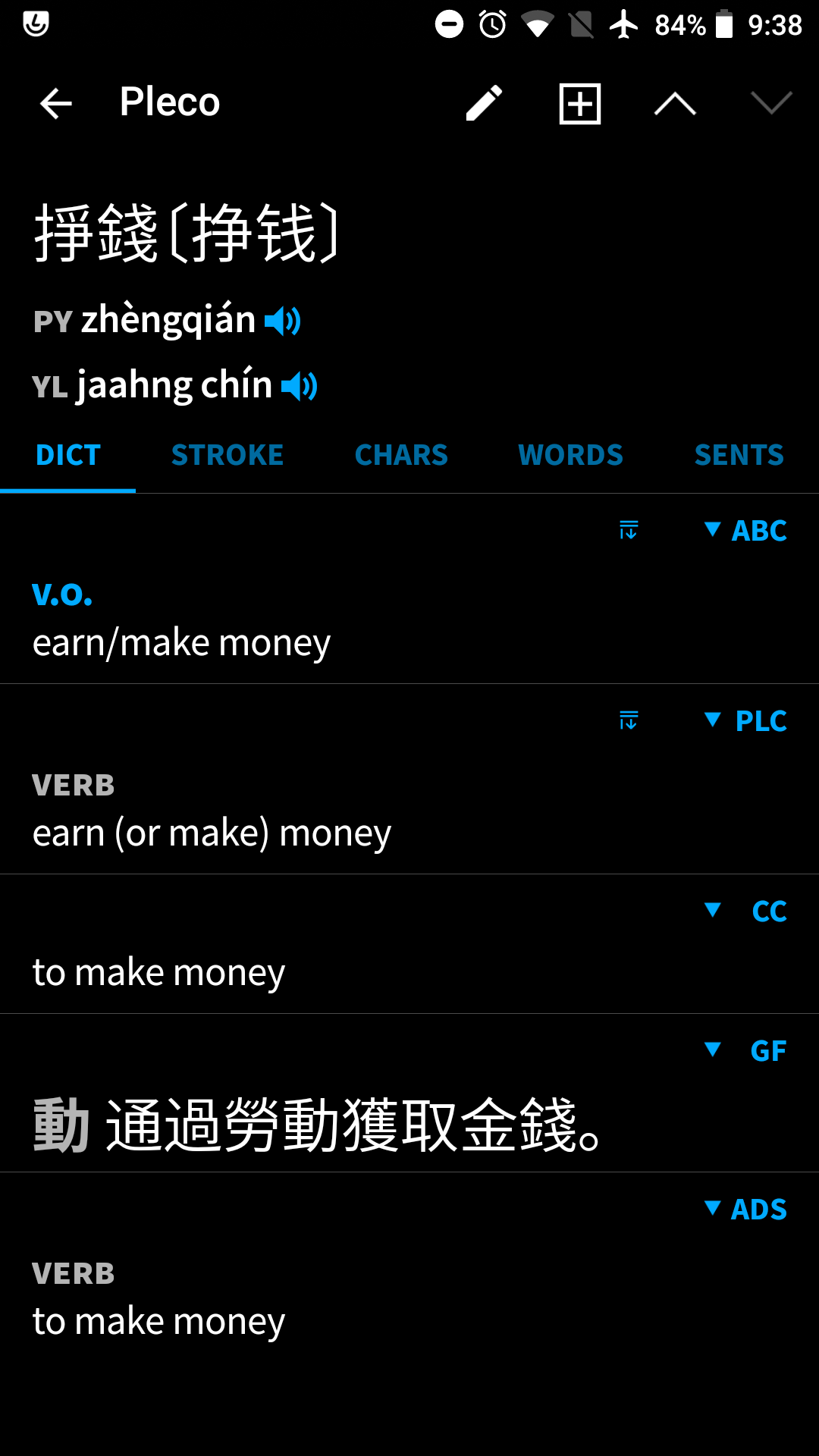Go to previous entry with up arrow
The width and height of the screenshot is (819, 1456).
point(675,103)
